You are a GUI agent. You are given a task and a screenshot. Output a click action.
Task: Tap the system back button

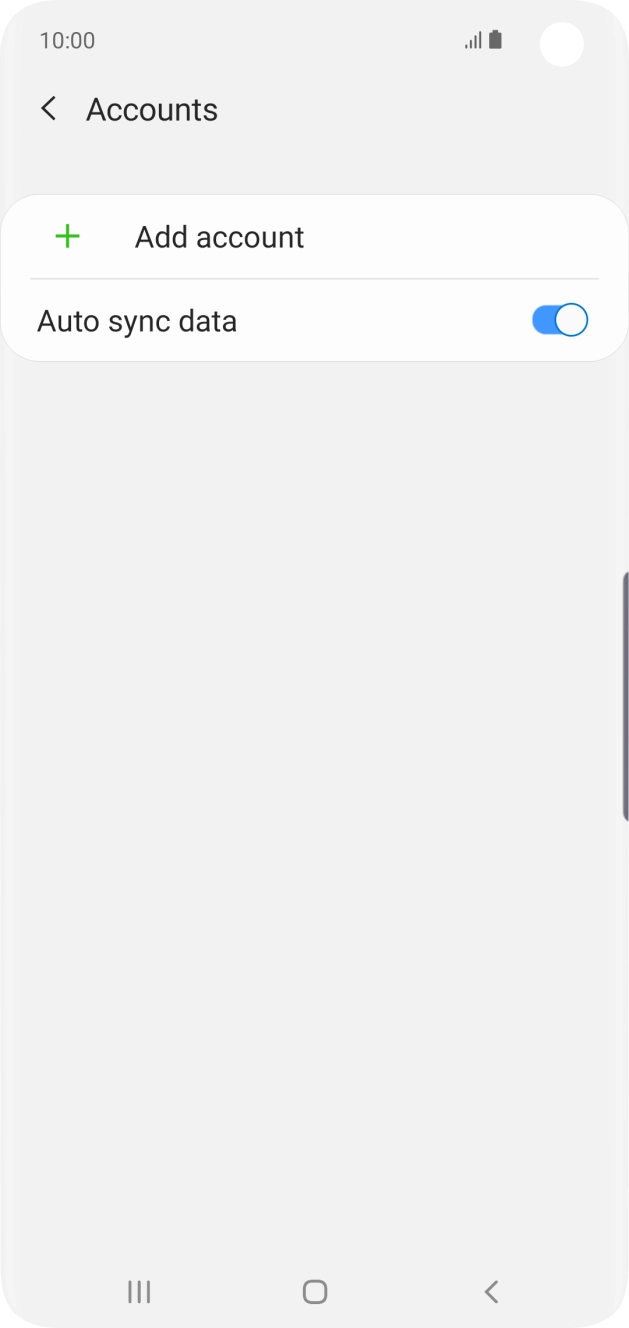click(491, 1292)
